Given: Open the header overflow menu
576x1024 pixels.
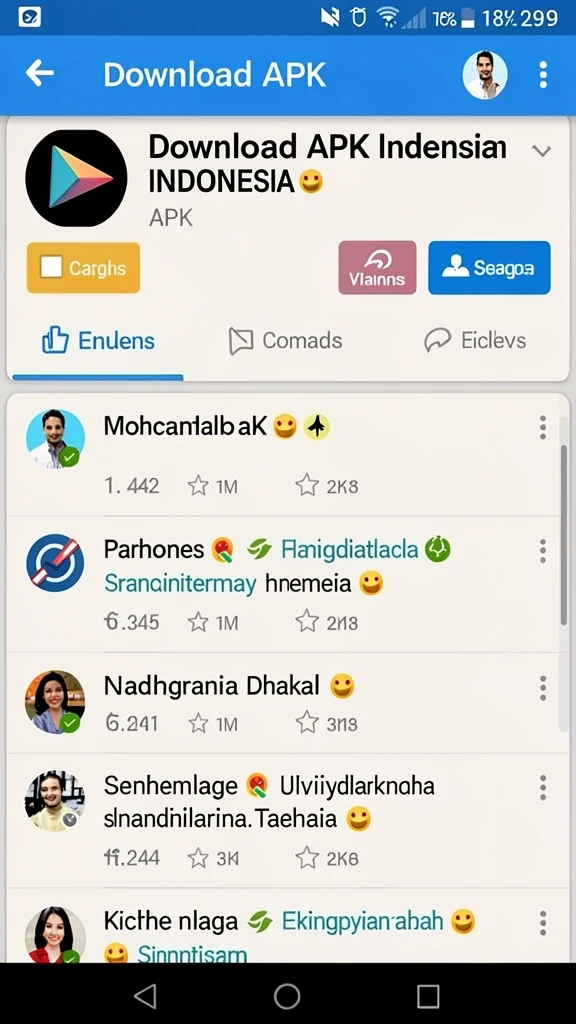Looking at the screenshot, I should [x=543, y=75].
